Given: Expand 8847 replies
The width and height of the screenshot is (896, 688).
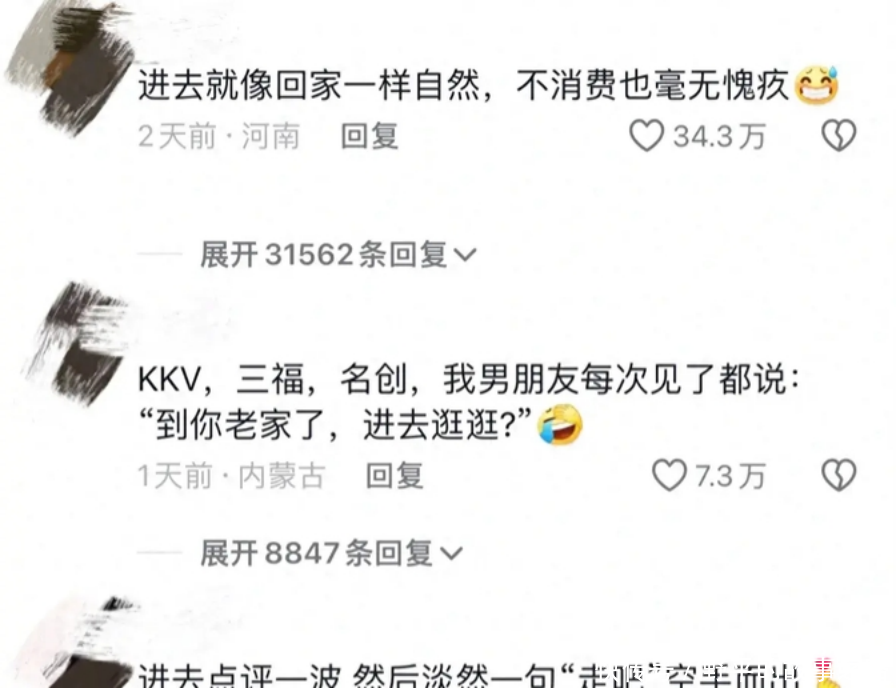Looking at the screenshot, I should [331, 552].
